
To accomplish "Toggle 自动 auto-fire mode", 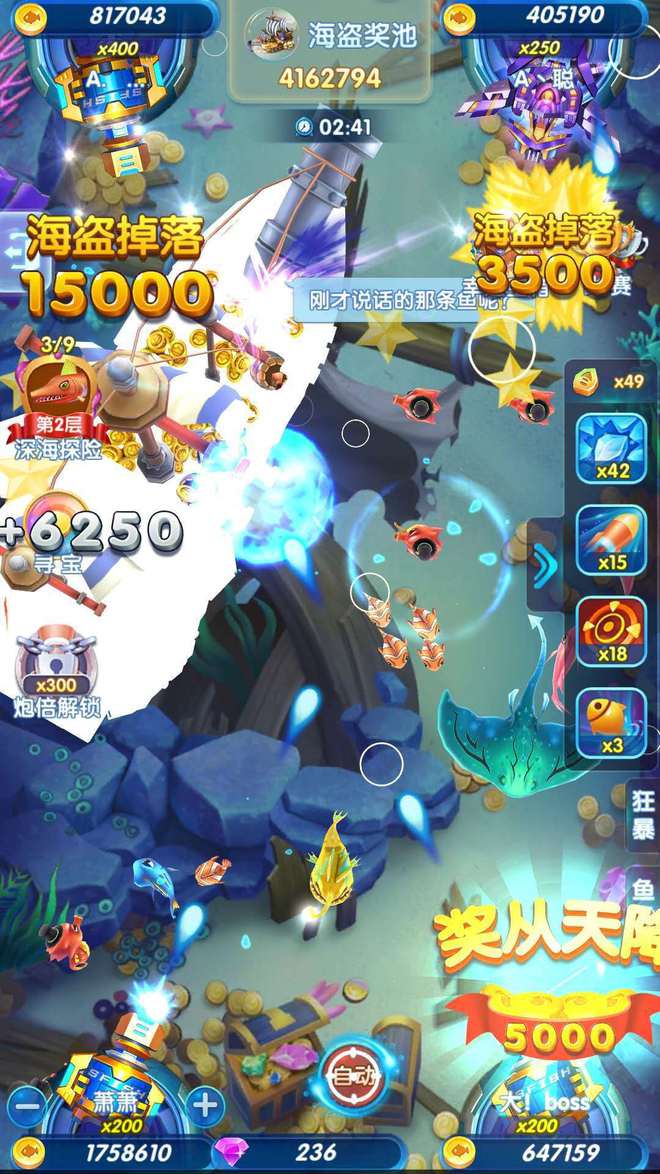I will click(x=354, y=1077).
